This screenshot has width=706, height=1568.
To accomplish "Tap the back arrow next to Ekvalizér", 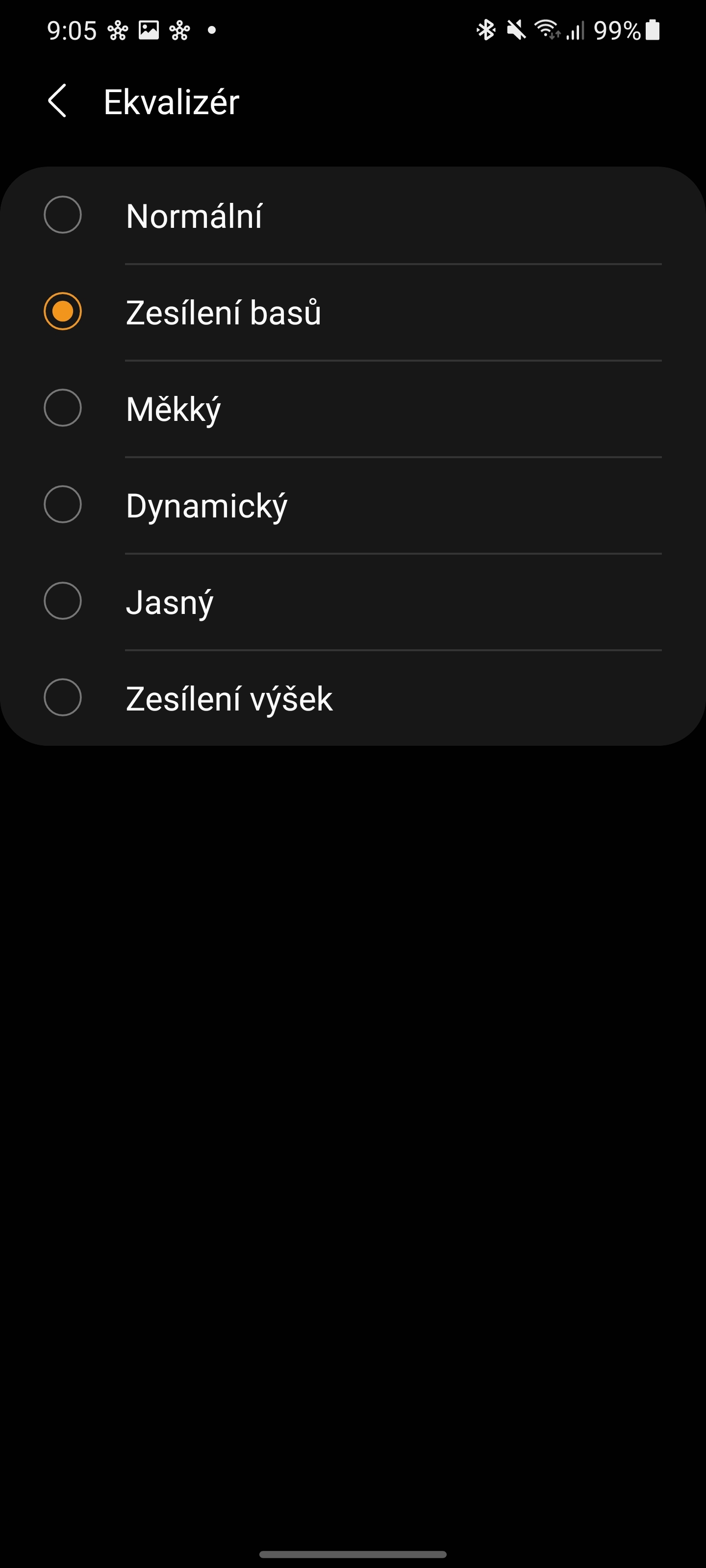I will click(x=58, y=101).
